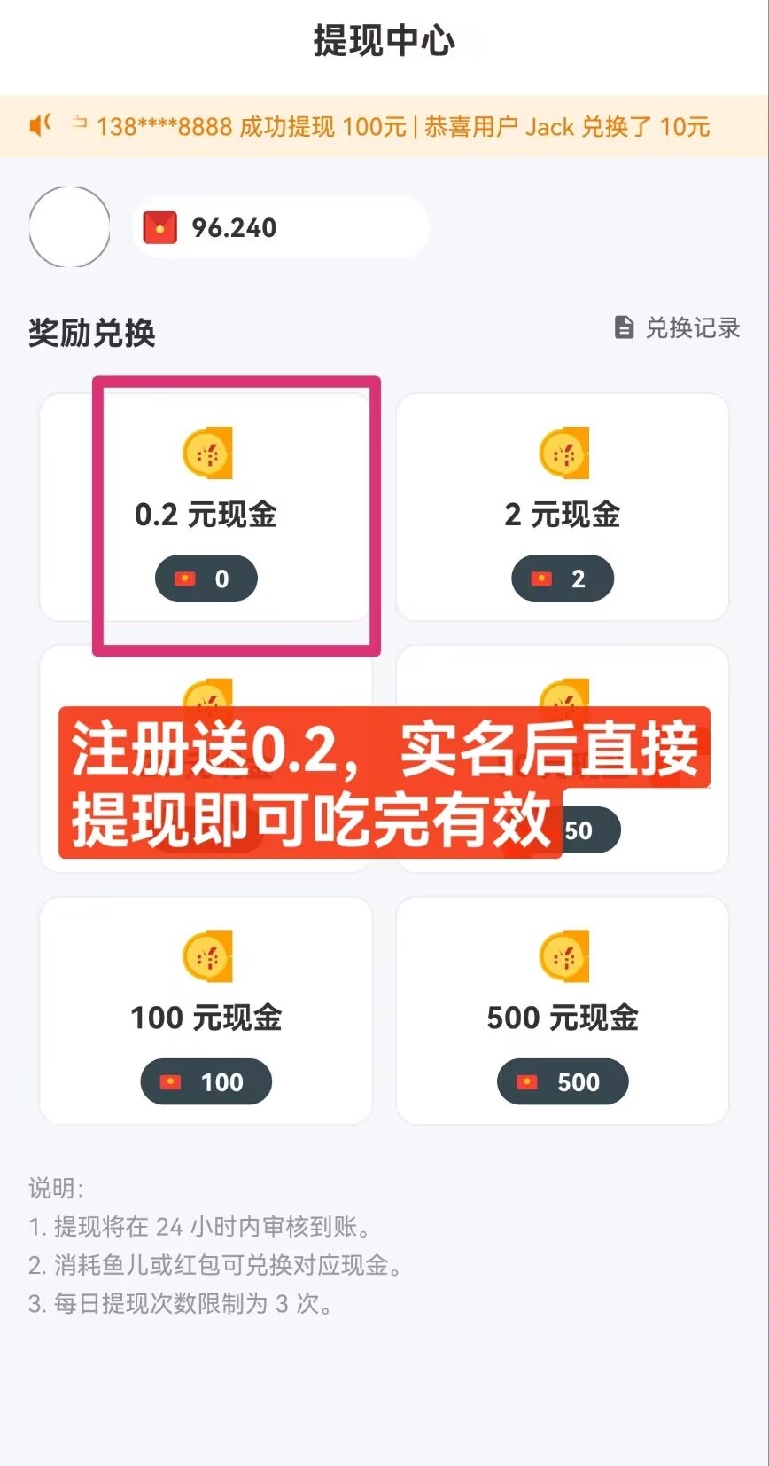Click the gold coin icon on 0.2元现金 card

pos(205,452)
